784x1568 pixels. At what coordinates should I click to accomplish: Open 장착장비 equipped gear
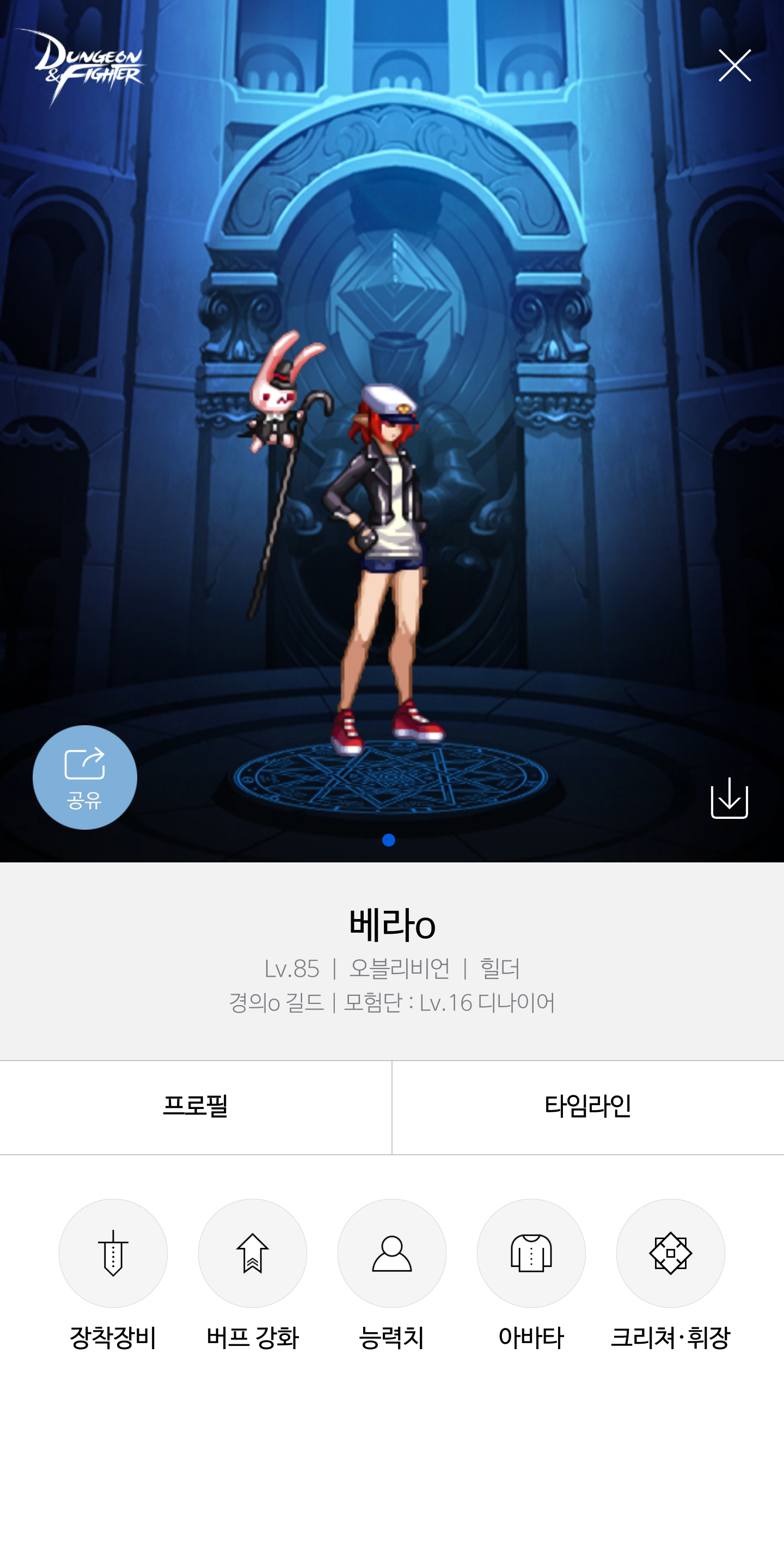[x=113, y=1253]
